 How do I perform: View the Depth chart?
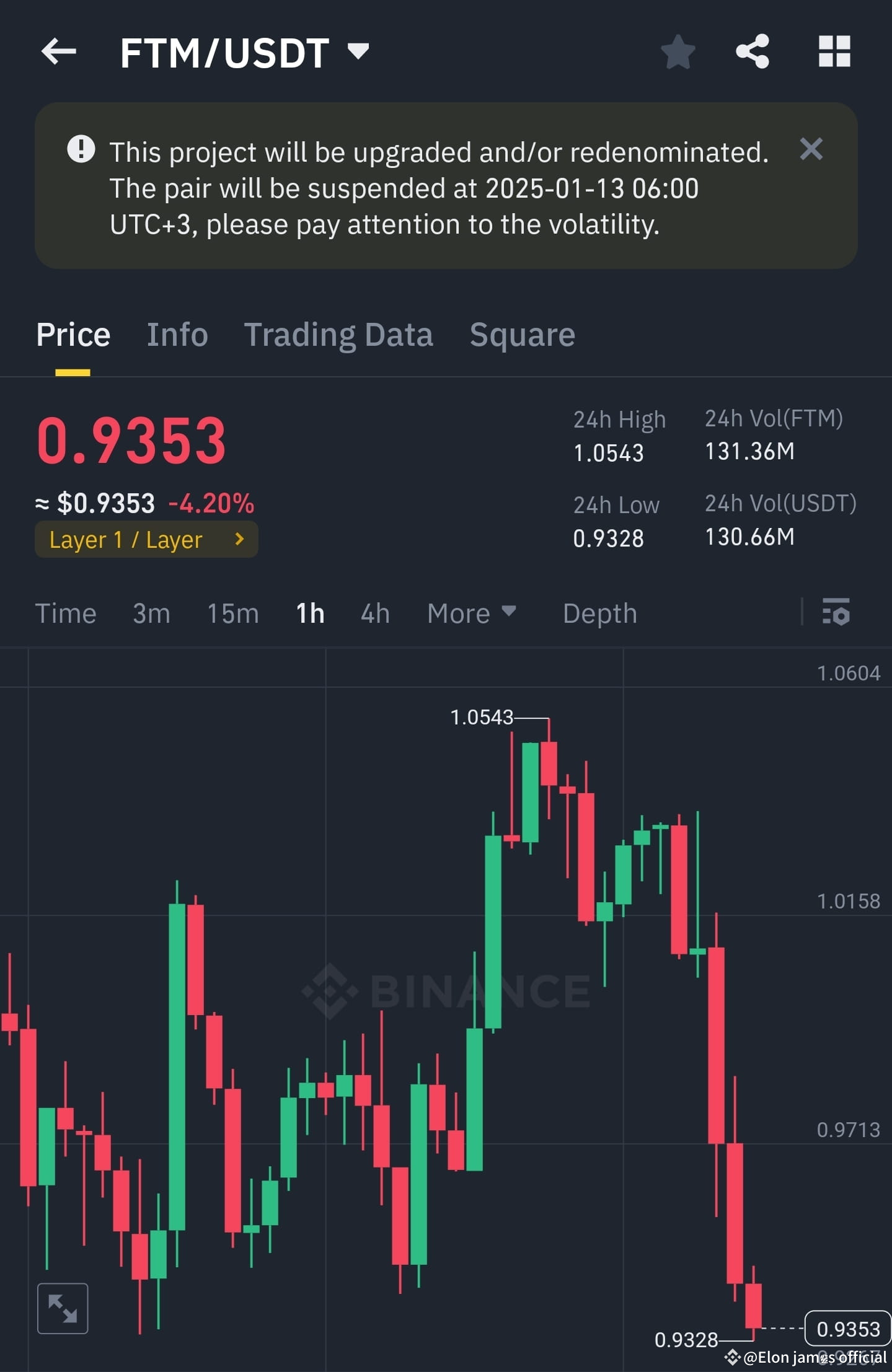click(599, 613)
